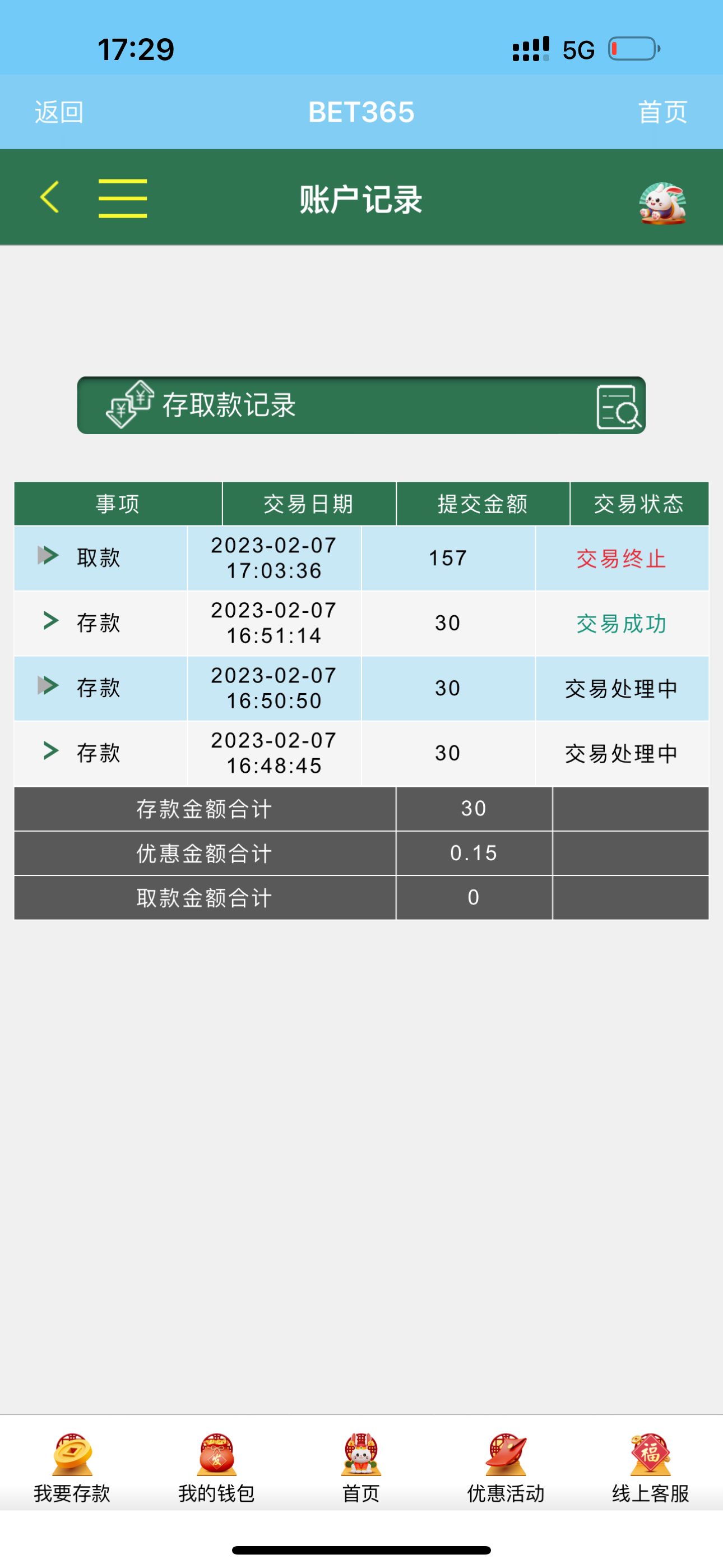
Task: Expand the 存款 record at 16:48:45
Action: 51,751
